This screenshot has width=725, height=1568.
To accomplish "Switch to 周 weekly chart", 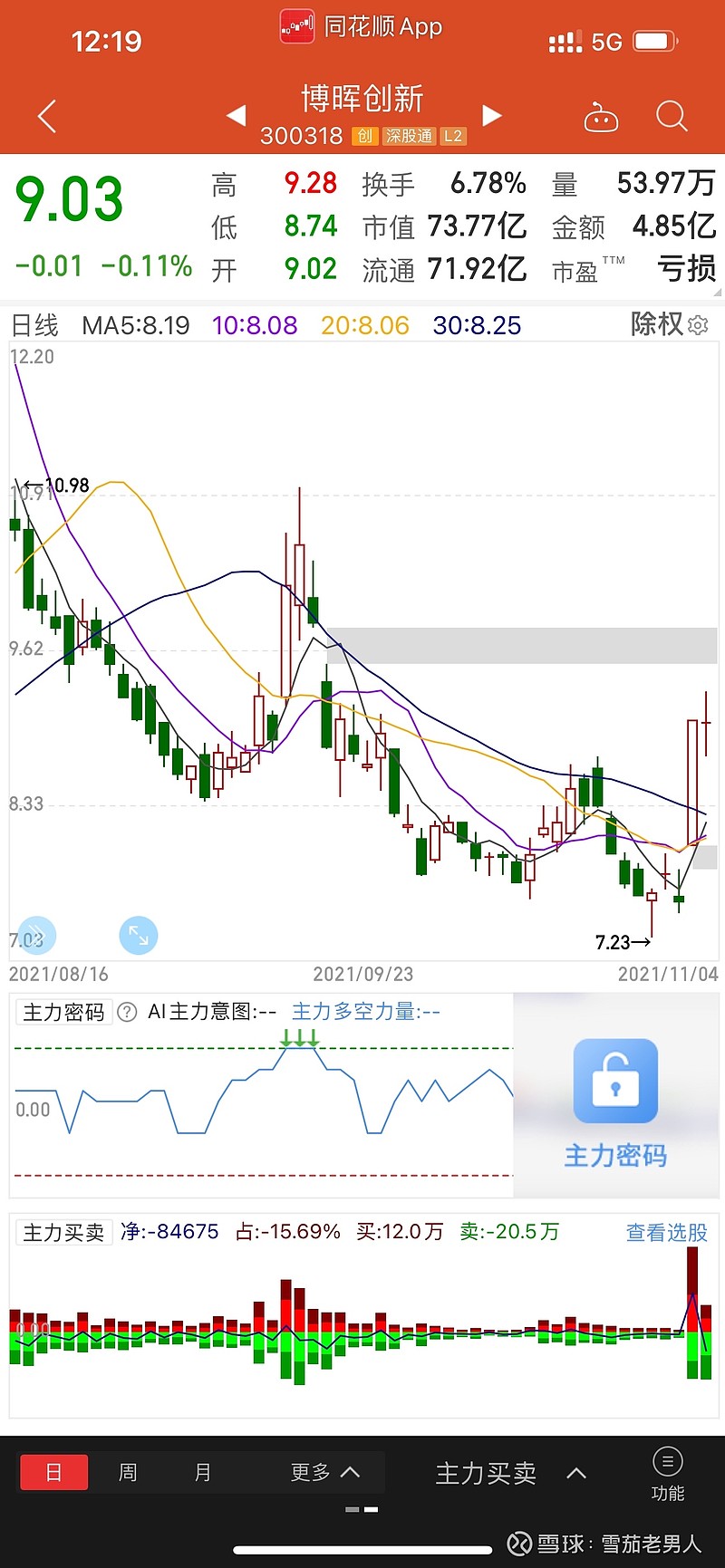I will (128, 1472).
